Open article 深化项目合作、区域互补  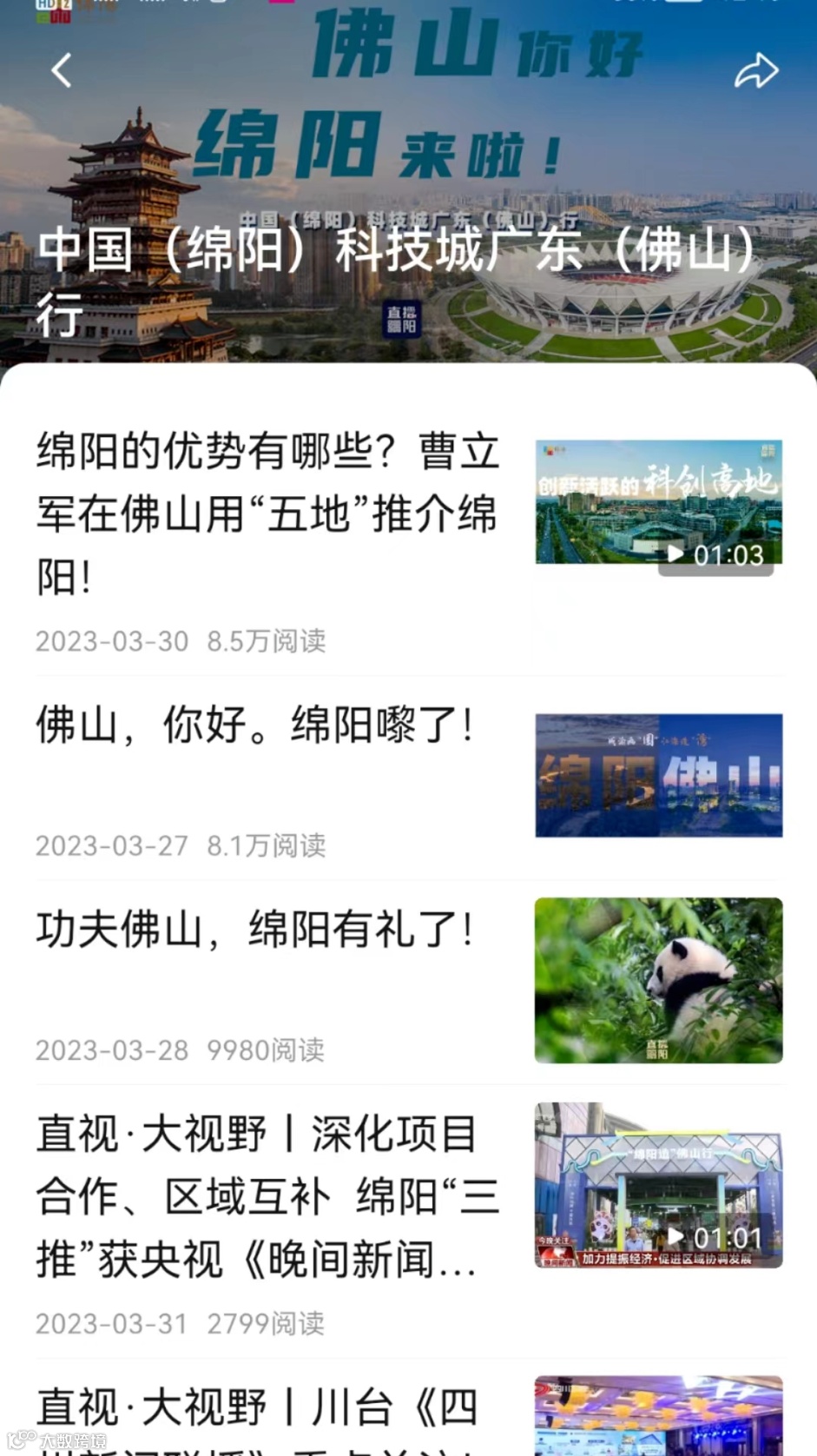coord(267,1196)
